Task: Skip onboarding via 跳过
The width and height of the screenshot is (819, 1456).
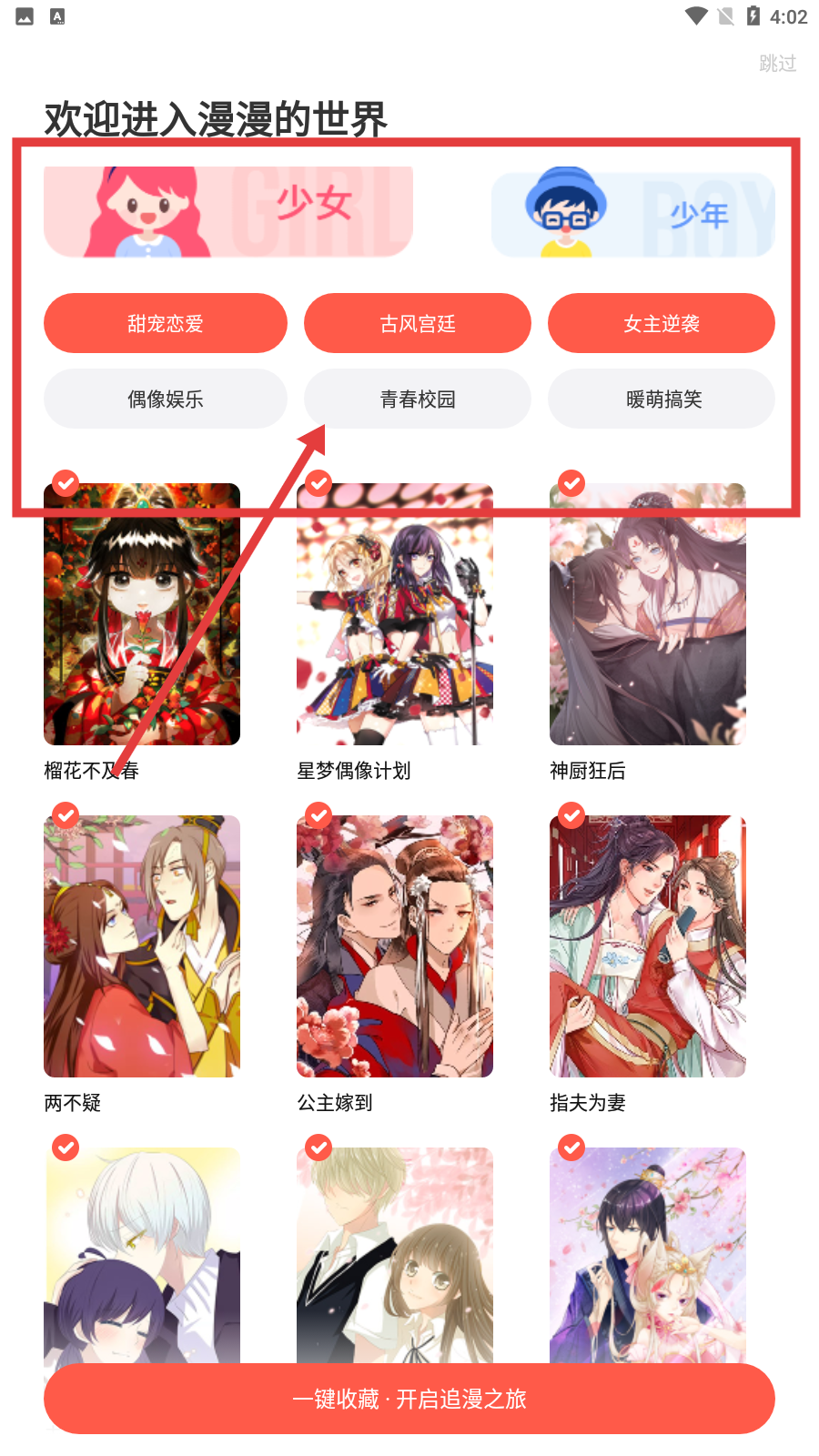Action: [x=777, y=63]
